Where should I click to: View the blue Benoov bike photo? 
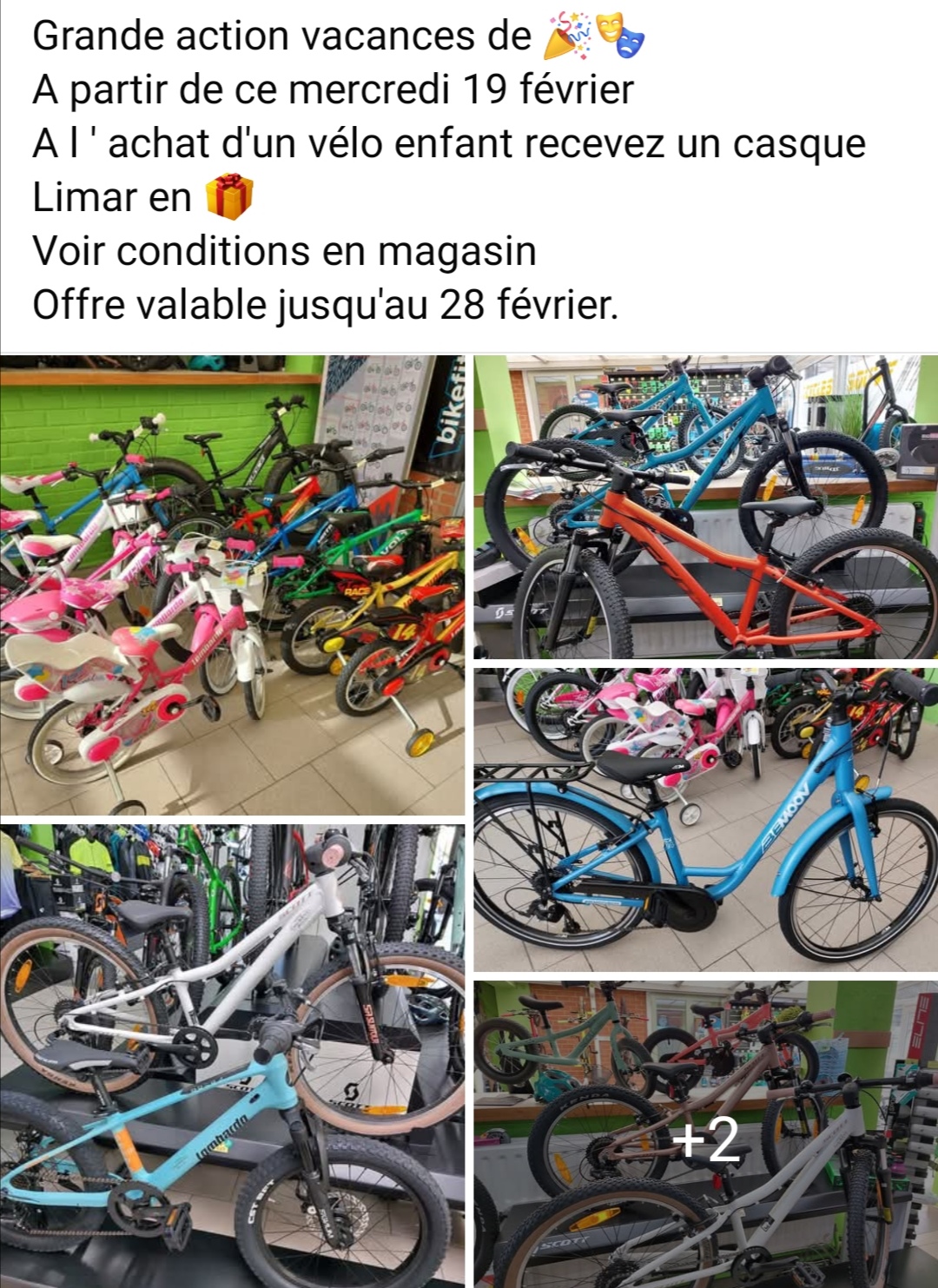705,819
